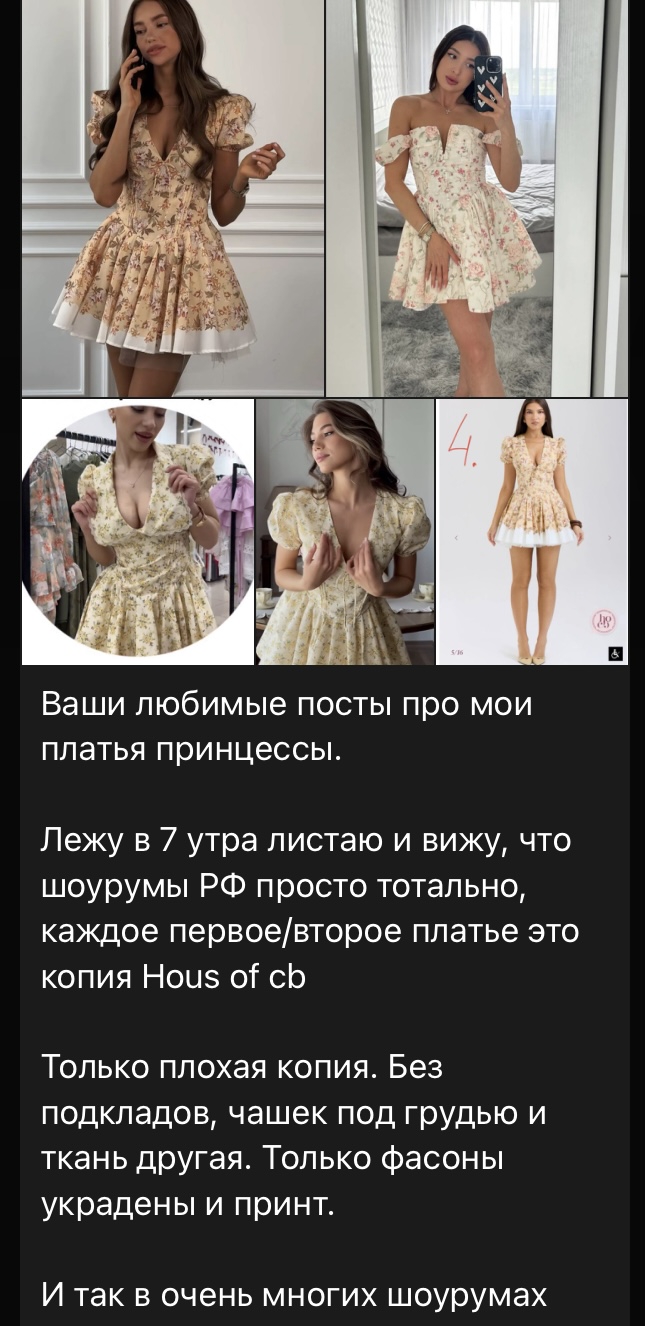The height and width of the screenshot is (1326, 645).
Task: Open the photo of woman touching her neckline
Action: (x=345, y=532)
